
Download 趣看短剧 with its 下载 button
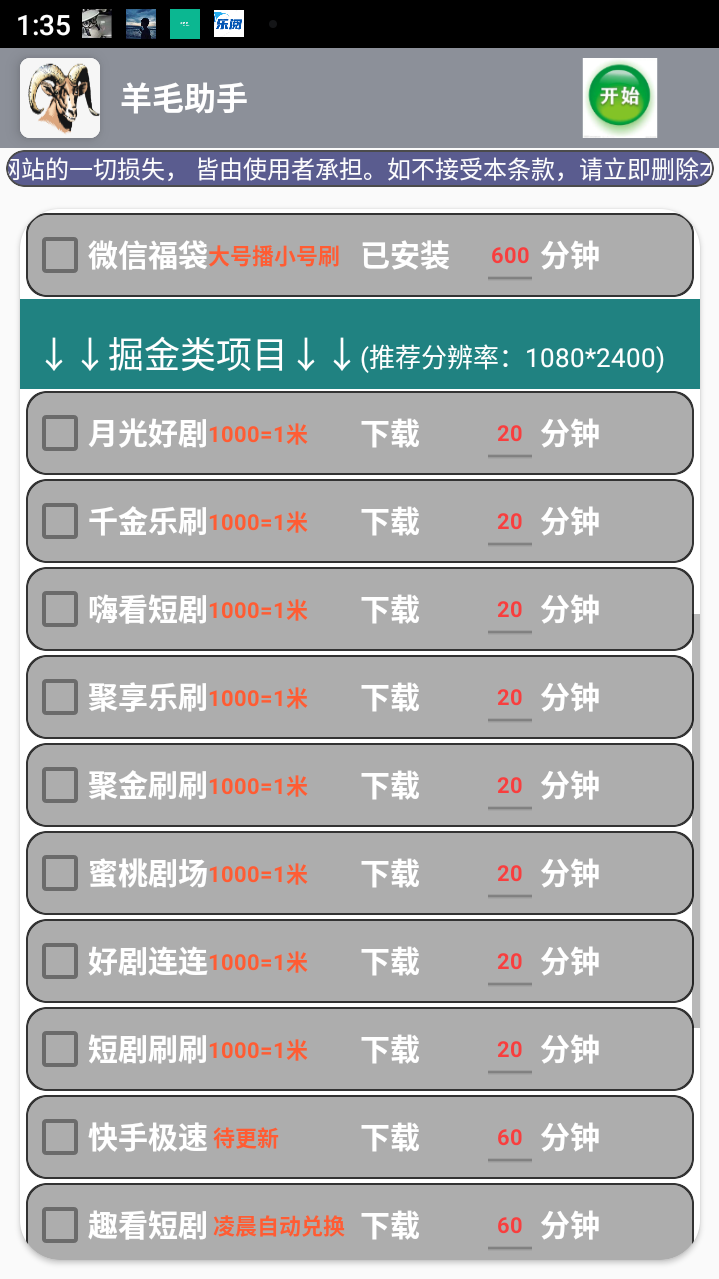click(x=390, y=1225)
